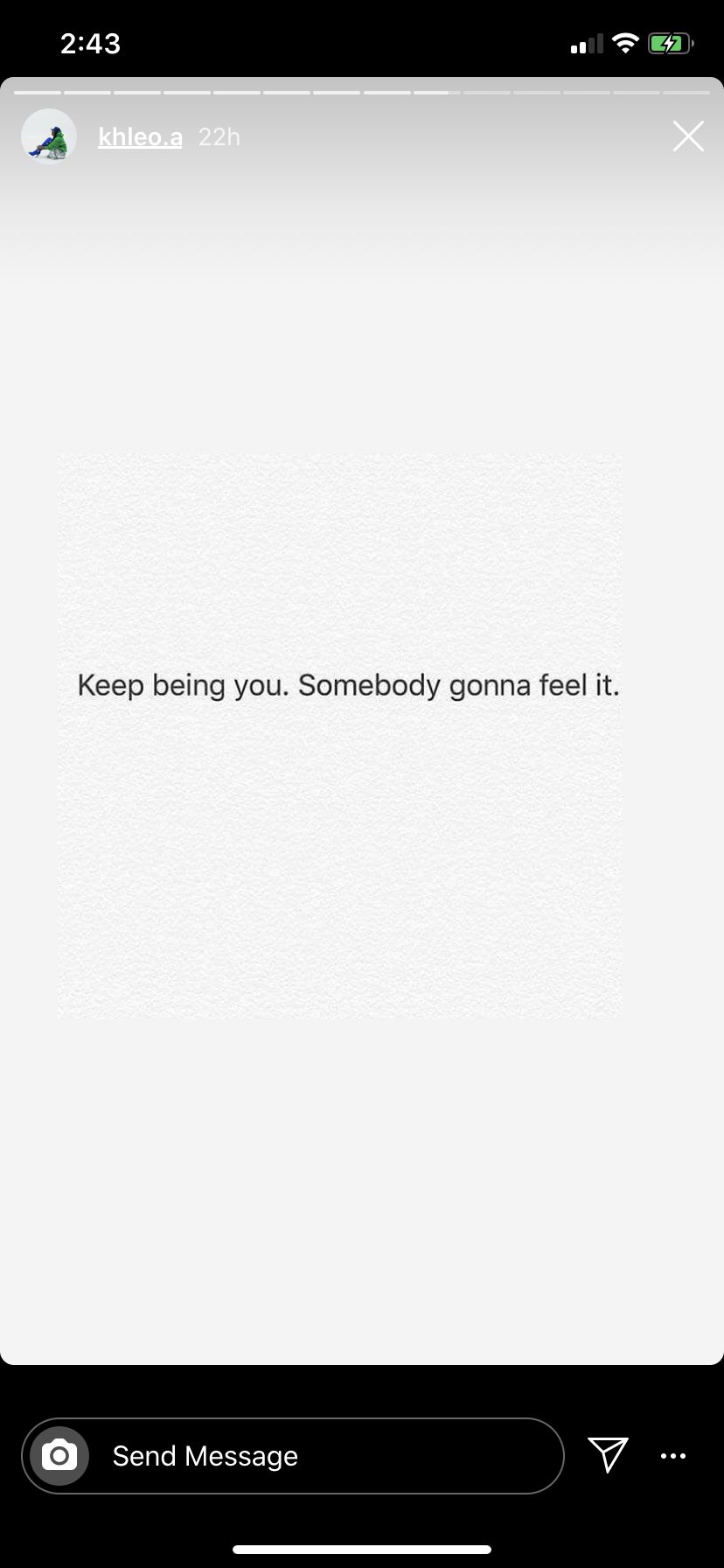Tap khleo.a's profile picture

click(x=49, y=136)
